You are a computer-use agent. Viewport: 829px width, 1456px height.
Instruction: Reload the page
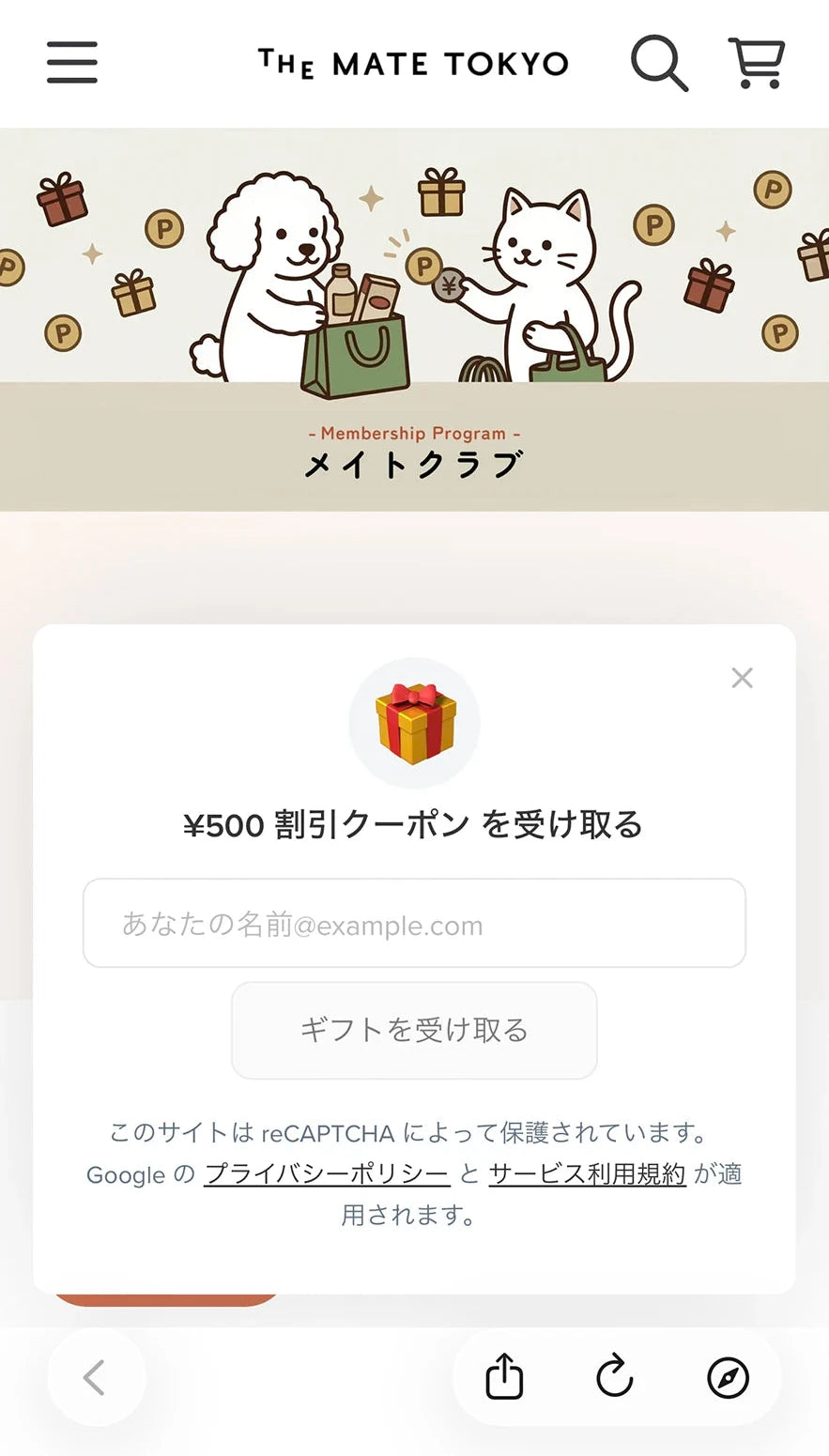(x=615, y=1376)
